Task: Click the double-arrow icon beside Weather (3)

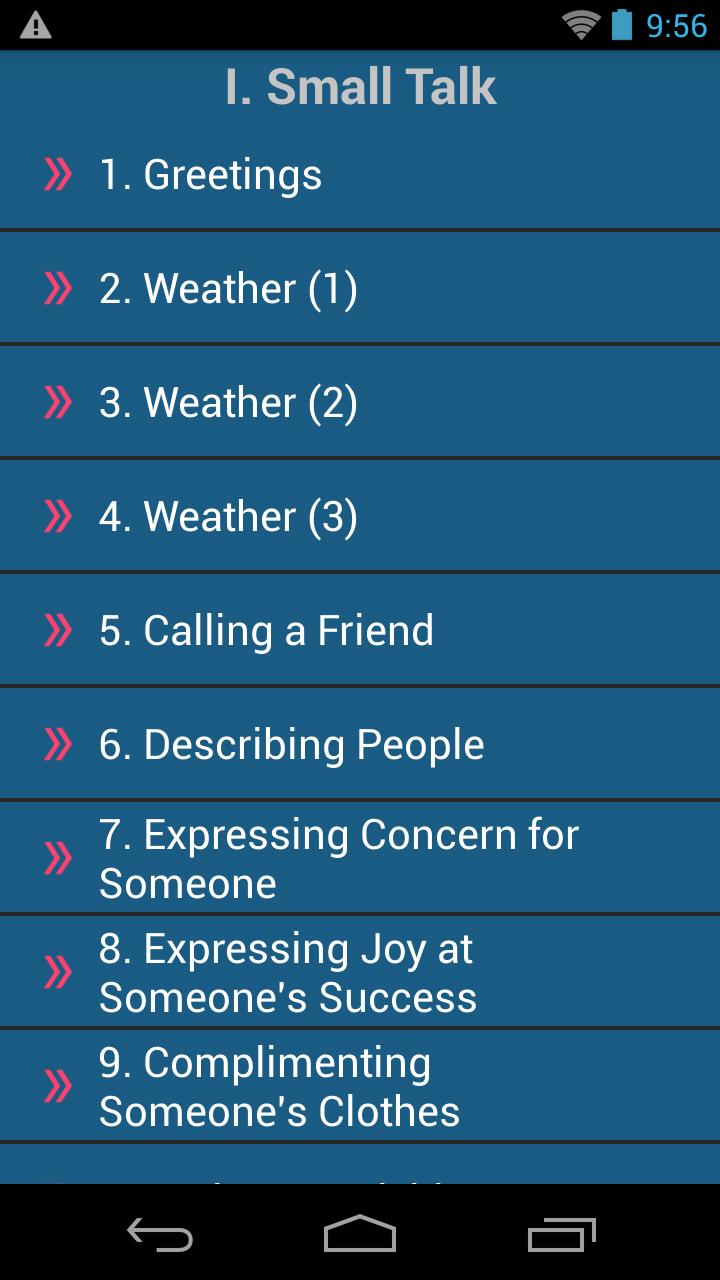Action: (x=58, y=515)
